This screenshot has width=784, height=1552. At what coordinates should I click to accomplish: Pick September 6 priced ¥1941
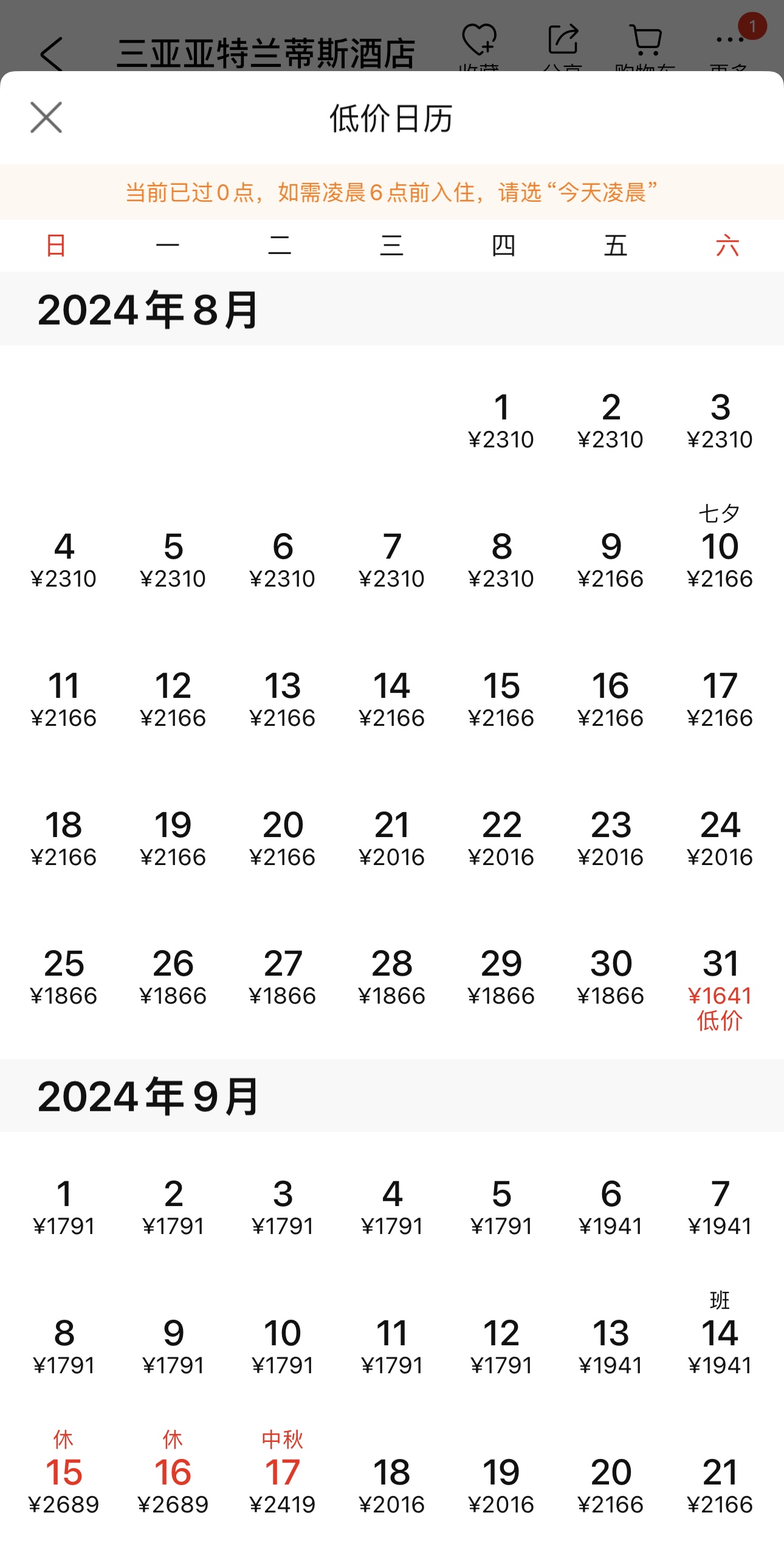(x=610, y=1207)
